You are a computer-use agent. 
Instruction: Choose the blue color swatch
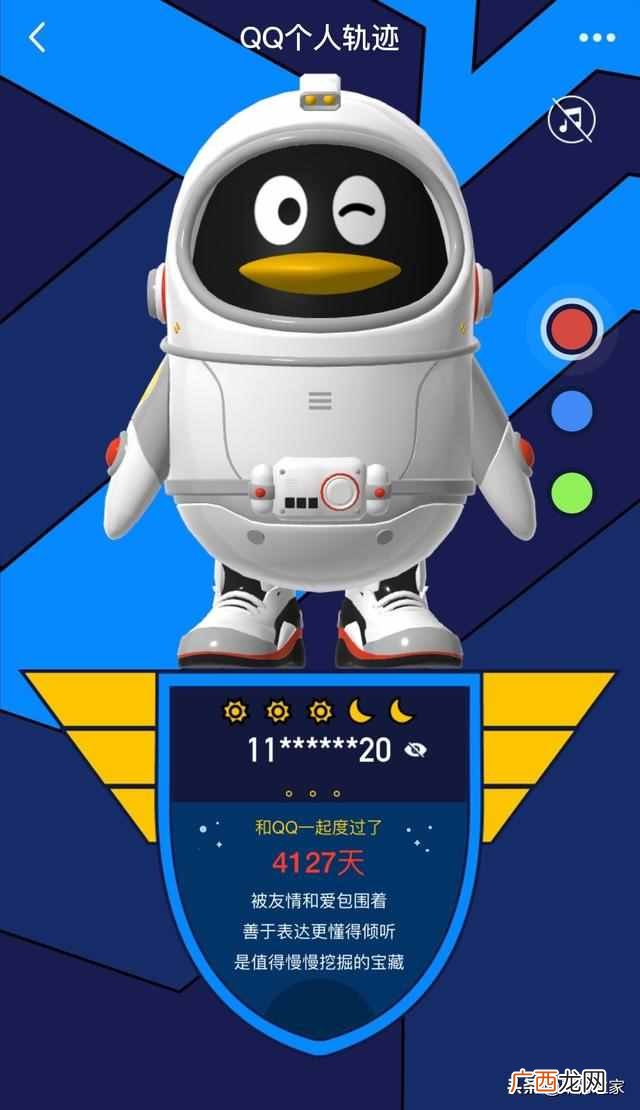[571, 411]
